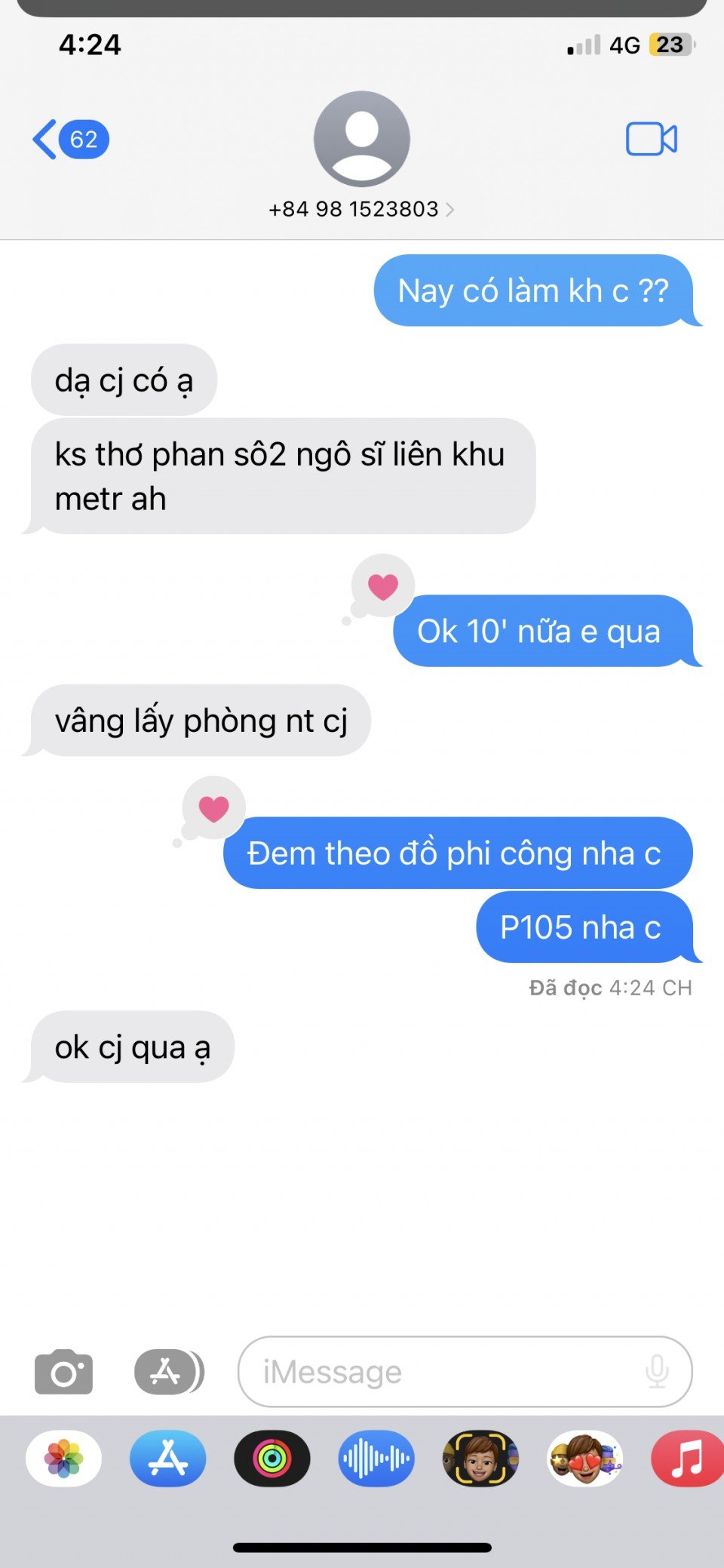Record an audio message with the microphone

pyautogui.click(x=657, y=1371)
